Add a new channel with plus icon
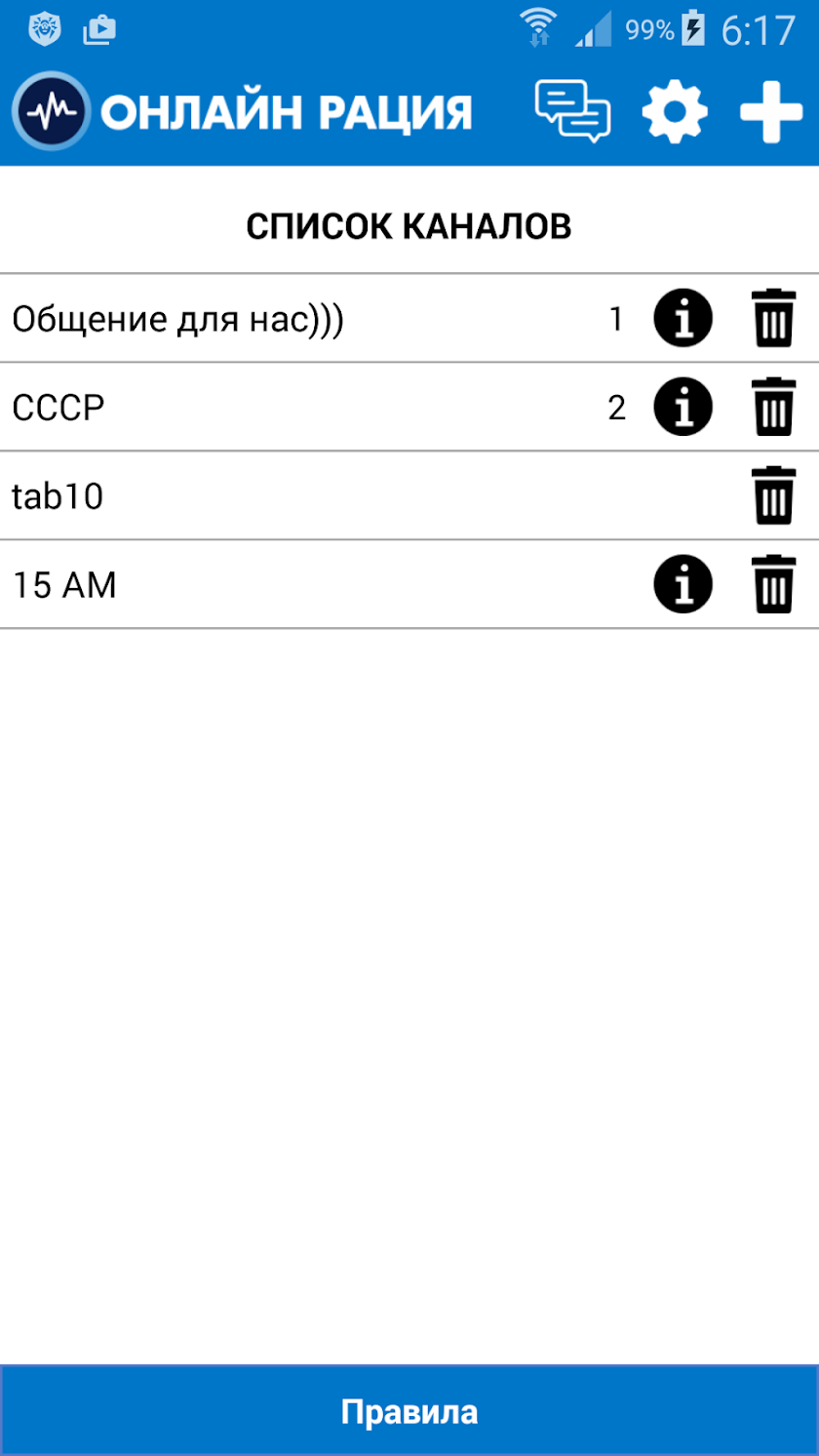Image resolution: width=819 pixels, height=1456 pixels. 771,112
